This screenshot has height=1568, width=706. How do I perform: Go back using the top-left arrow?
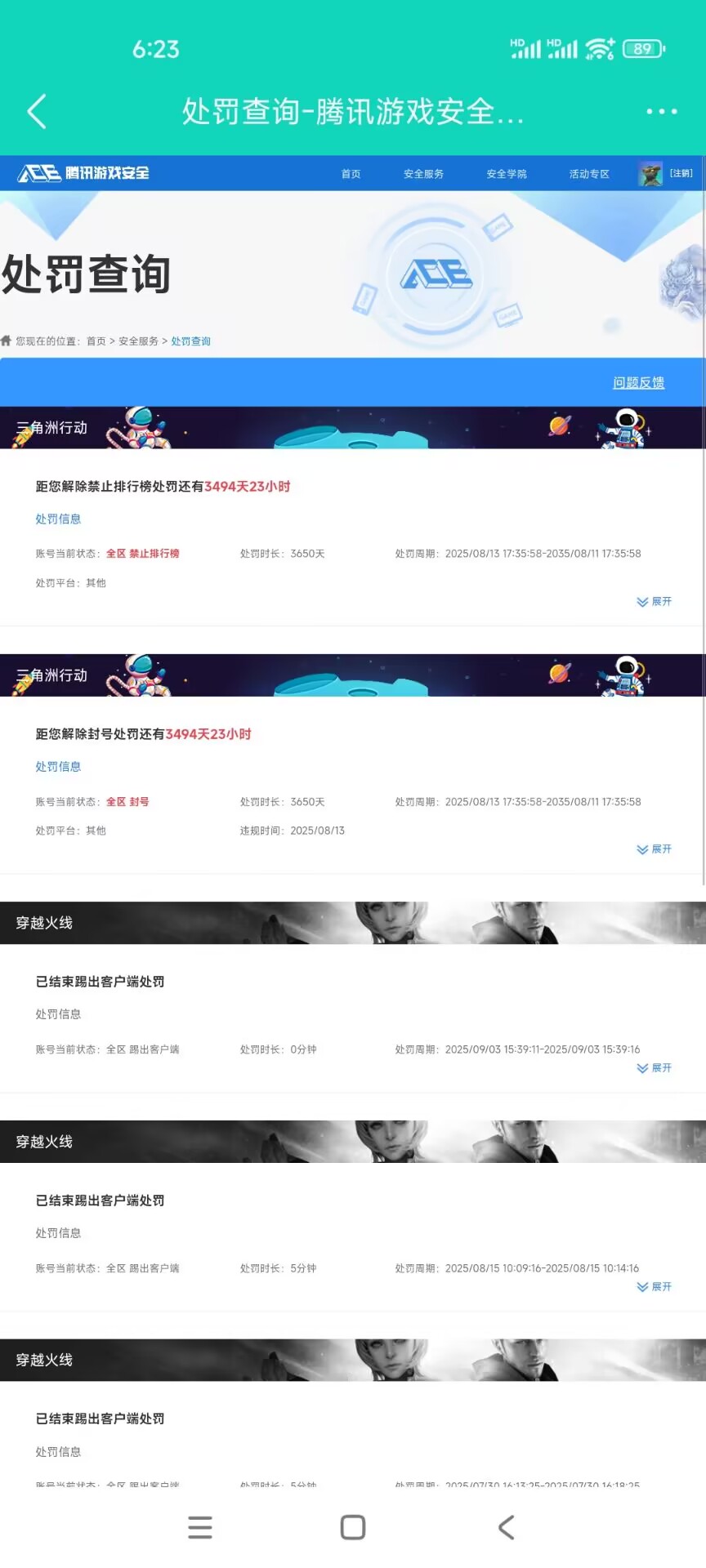tap(37, 111)
